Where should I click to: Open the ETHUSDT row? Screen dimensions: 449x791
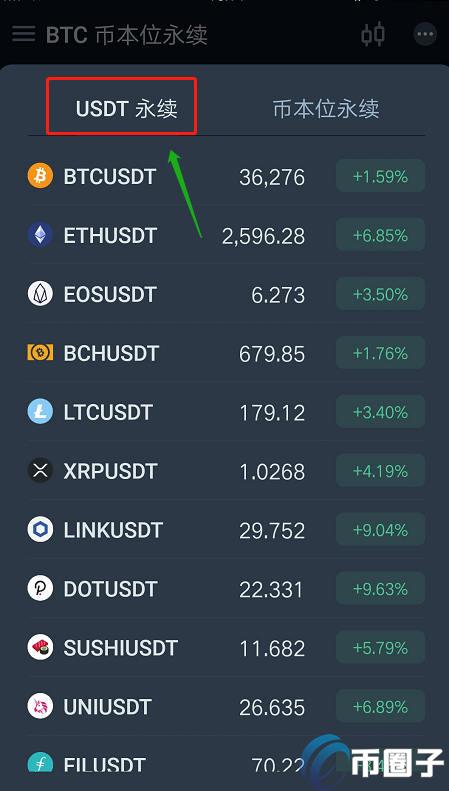(227, 236)
